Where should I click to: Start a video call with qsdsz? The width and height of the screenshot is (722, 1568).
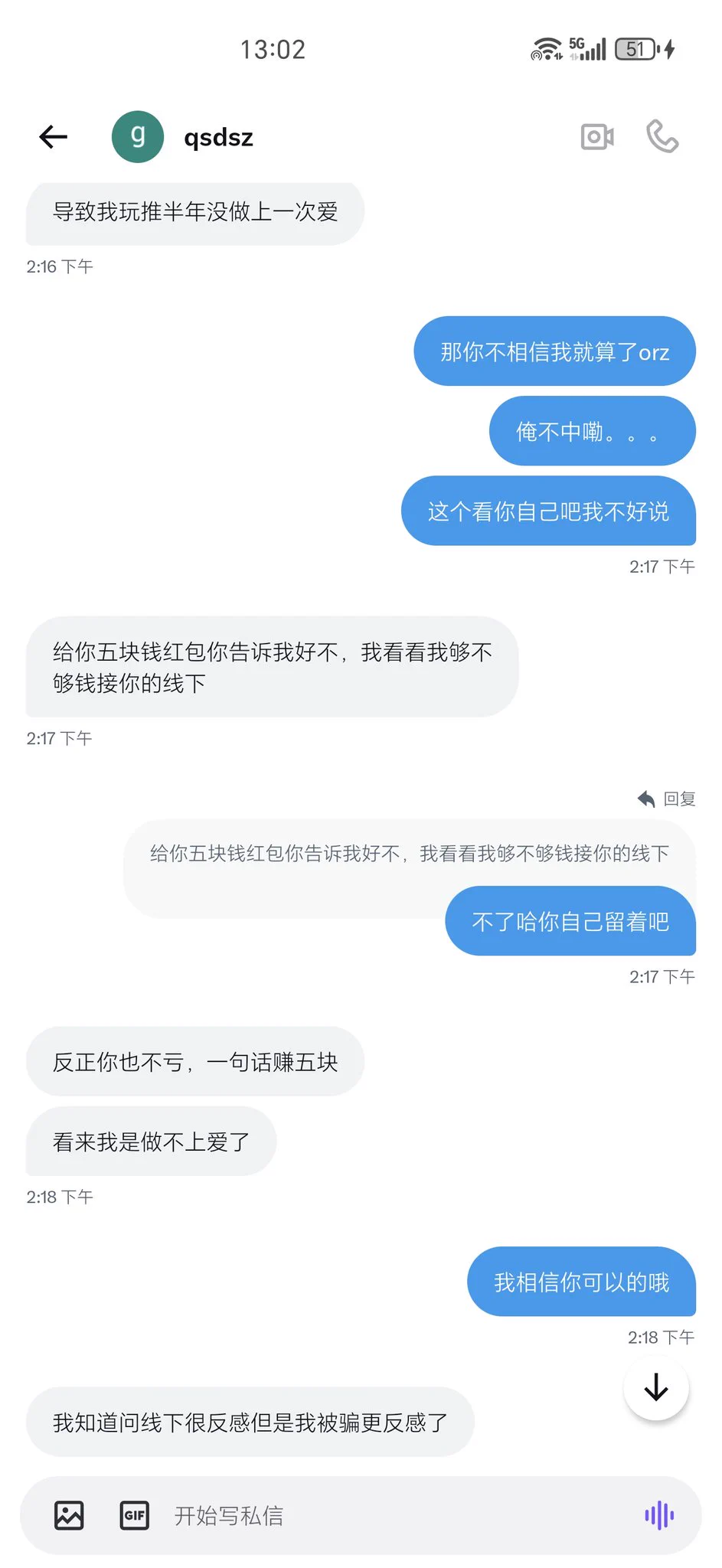(597, 137)
